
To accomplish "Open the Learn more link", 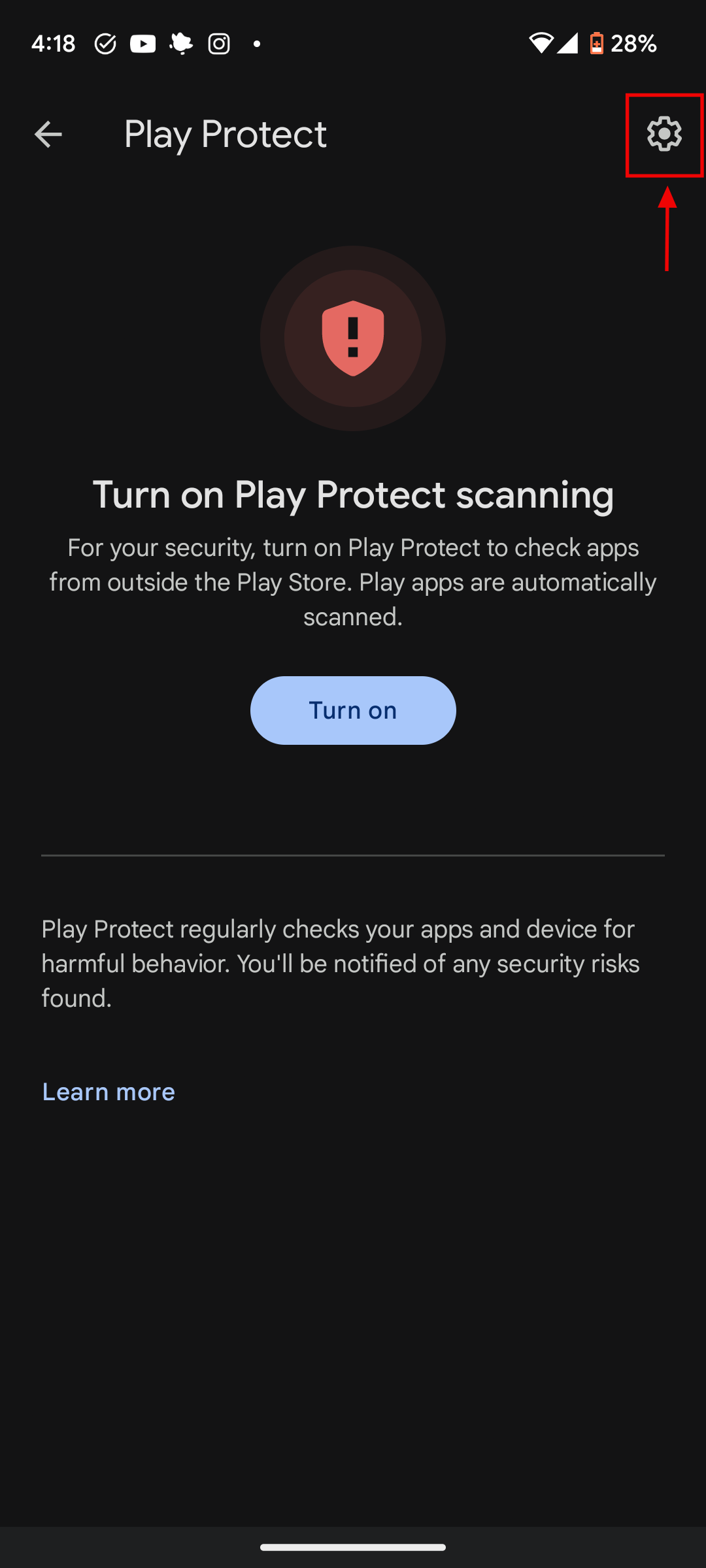I will [109, 1092].
